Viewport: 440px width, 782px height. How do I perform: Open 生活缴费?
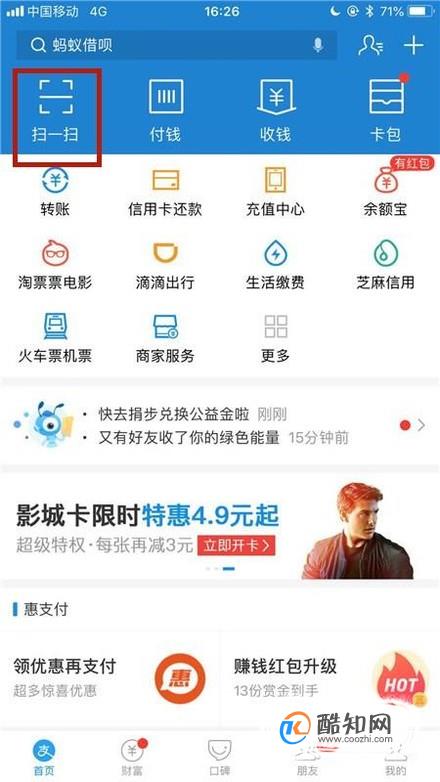click(275, 265)
